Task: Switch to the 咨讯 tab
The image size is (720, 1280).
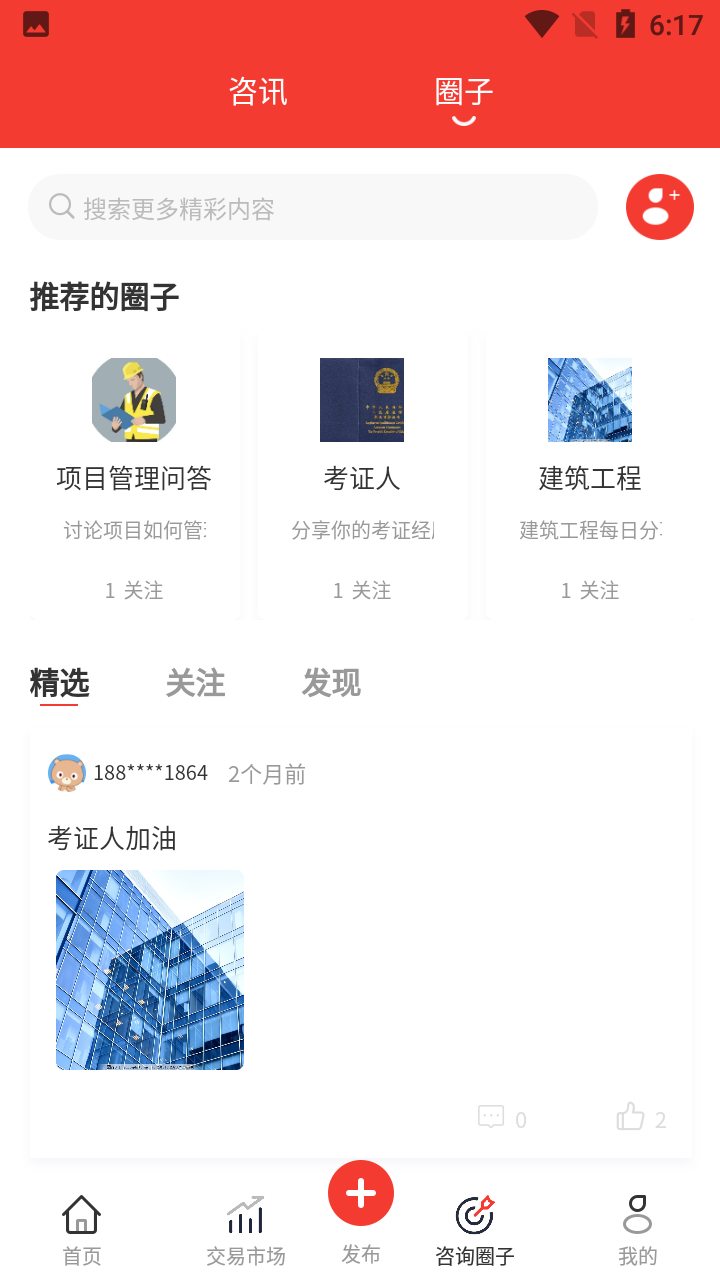Action: pos(257,91)
